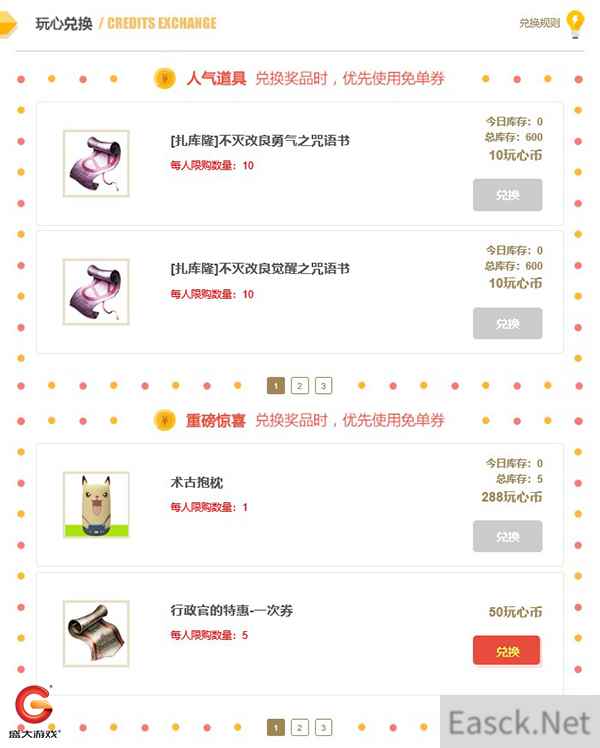The height and width of the screenshot is (748, 600).
Task: Tap 兑换 for 术古抱枕
Action: 507,537
